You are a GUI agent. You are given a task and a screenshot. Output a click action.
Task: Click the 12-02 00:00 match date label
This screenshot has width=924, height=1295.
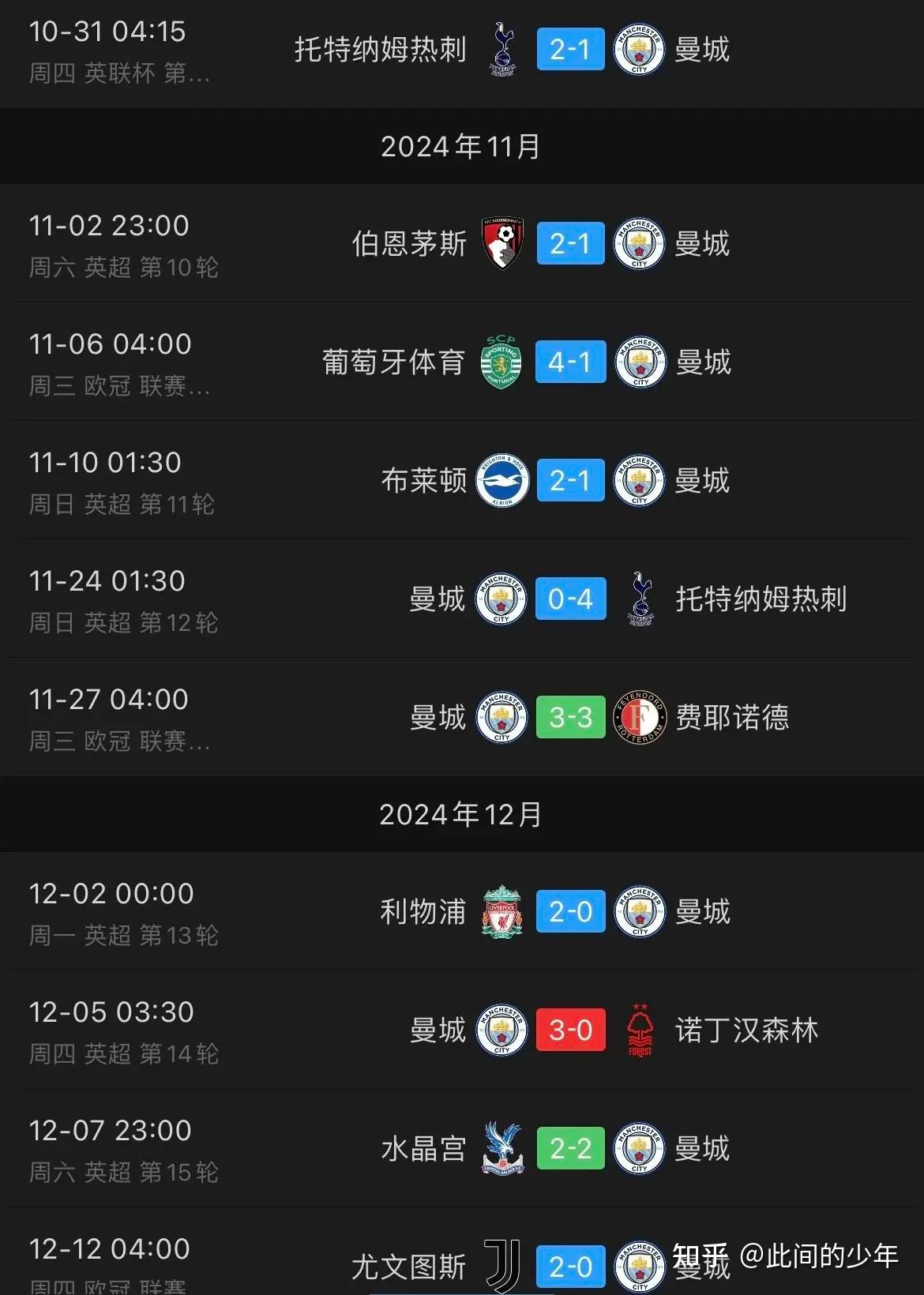click(113, 892)
